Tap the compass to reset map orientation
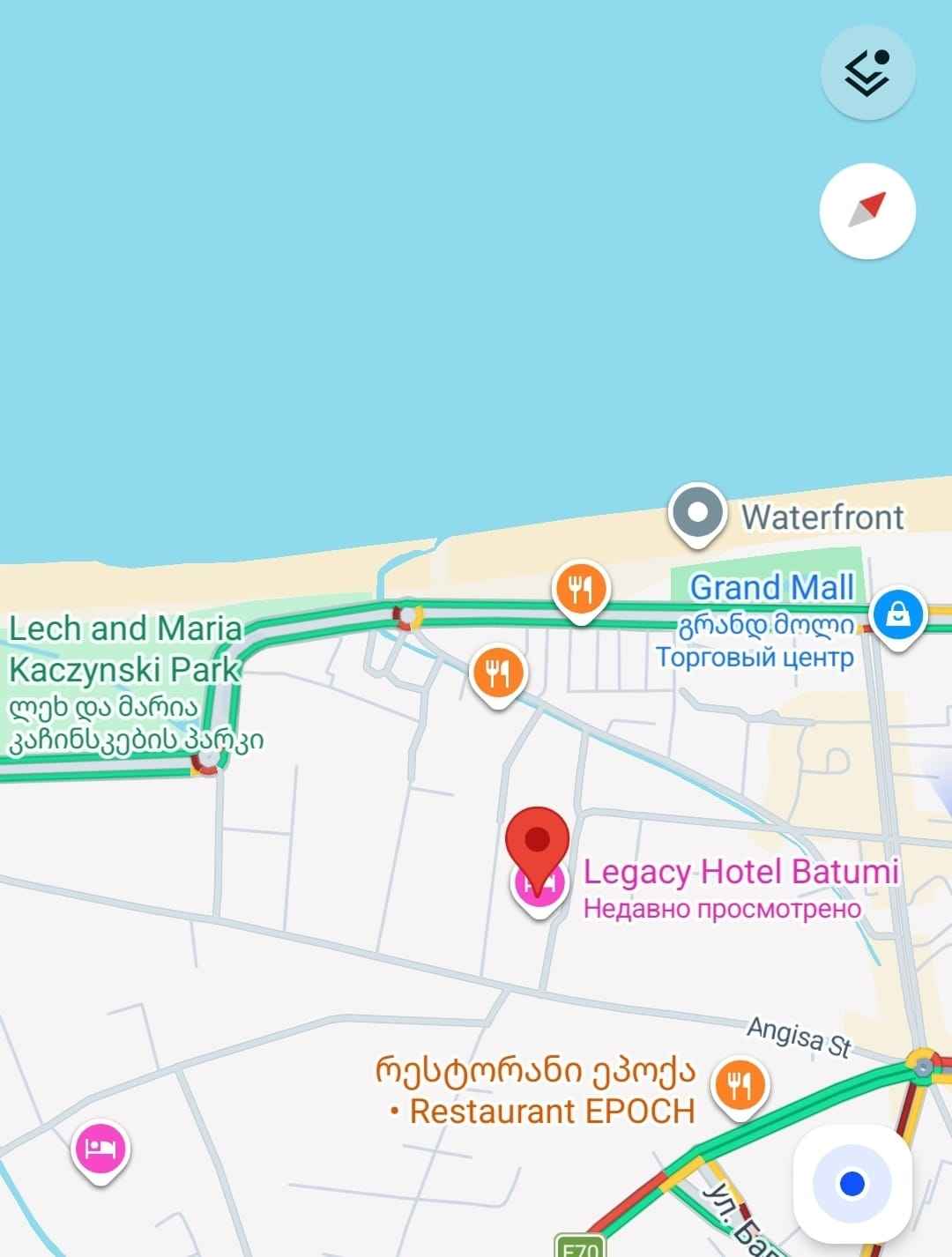The image size is (952, 1257). pyautogui.click(x=867, y=211)
